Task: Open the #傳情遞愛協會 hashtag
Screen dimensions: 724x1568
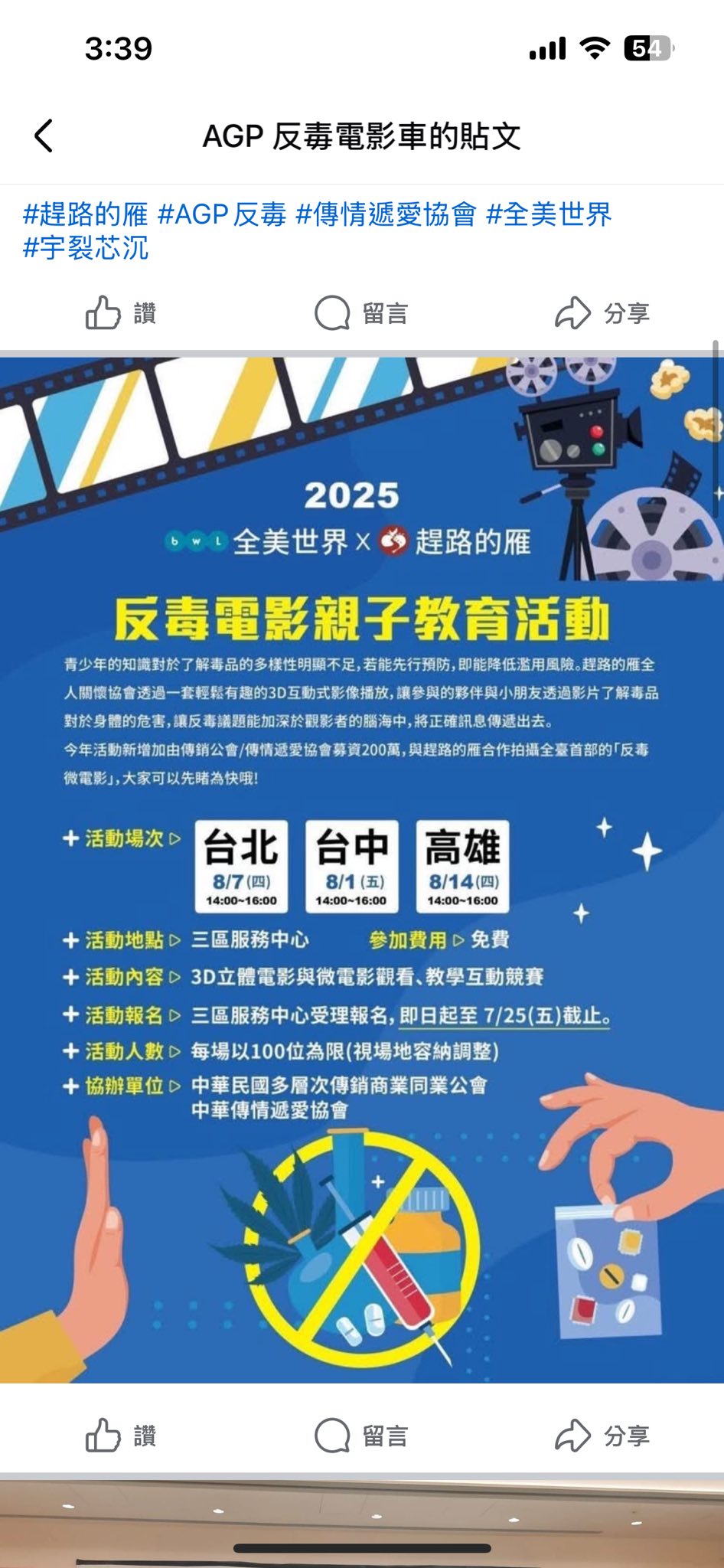Action: tap(386, 214)
